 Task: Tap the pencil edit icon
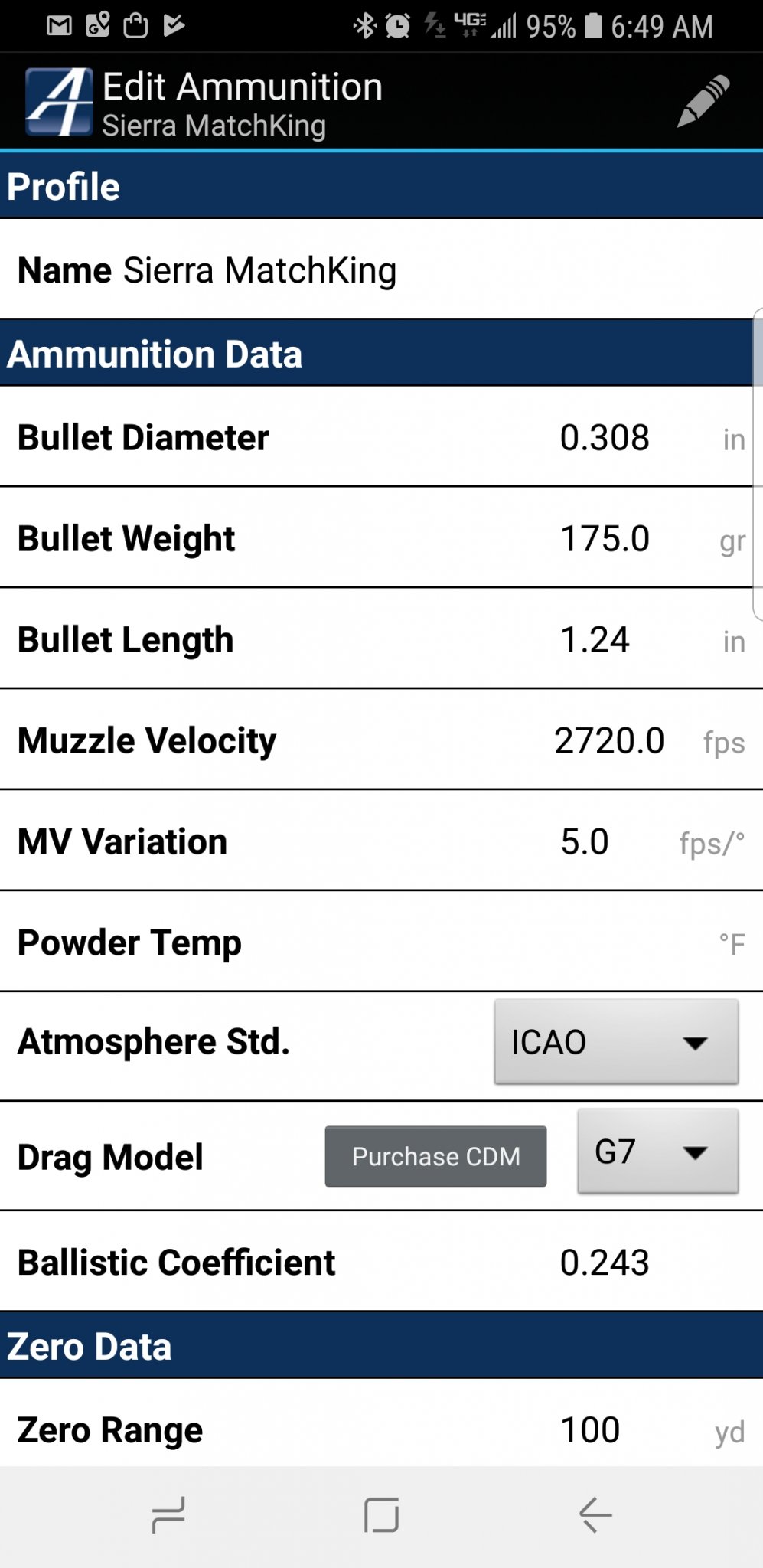[703, 101]
